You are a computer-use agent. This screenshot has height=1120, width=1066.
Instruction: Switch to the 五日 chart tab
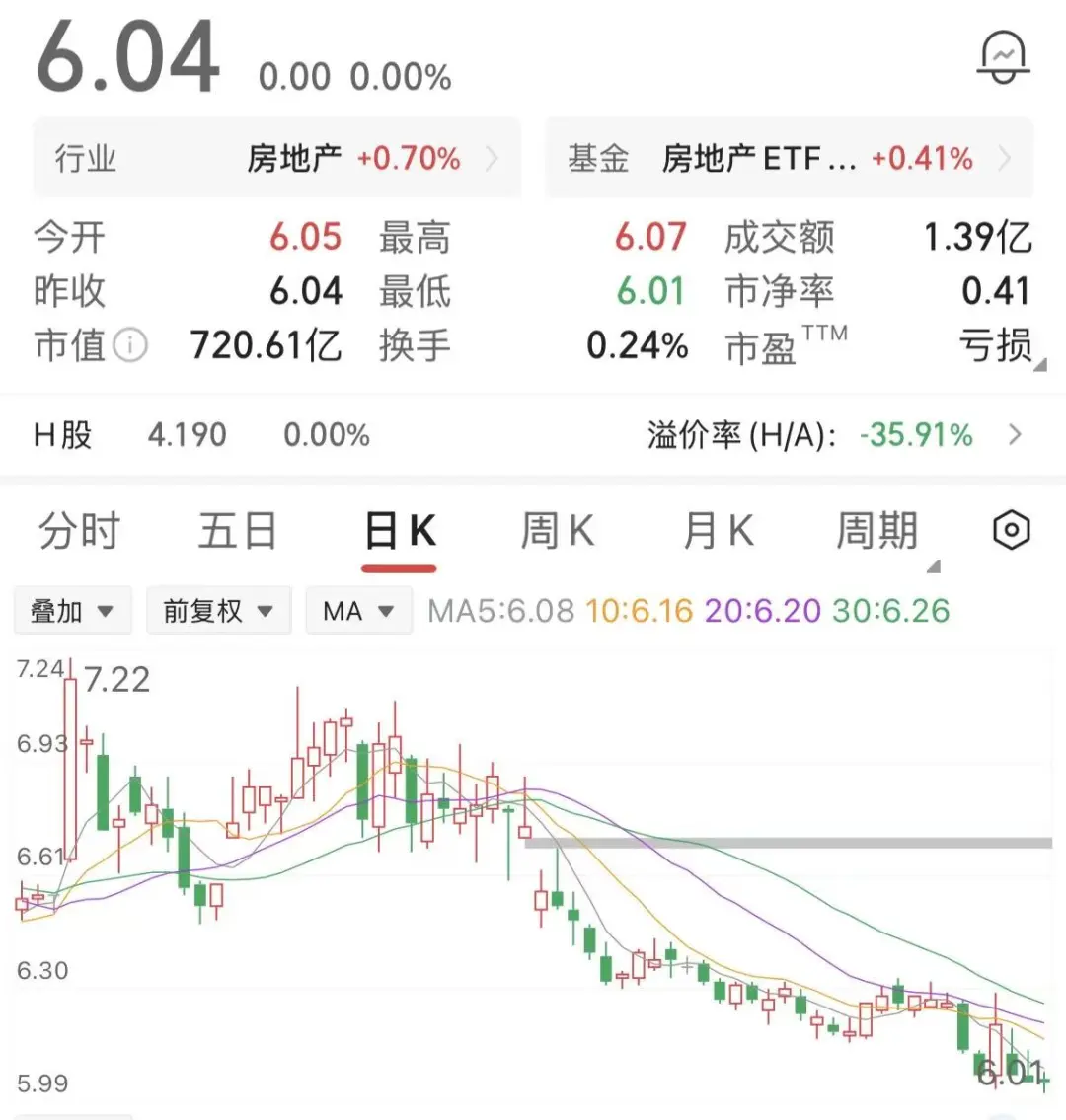click(237, 532)
